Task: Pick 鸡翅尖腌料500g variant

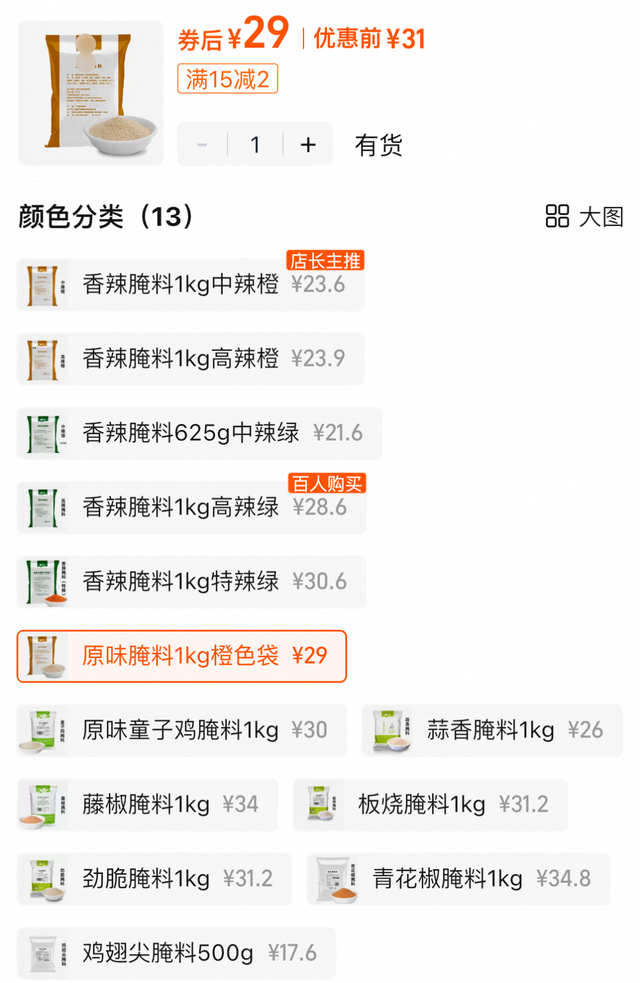Action: tap(176, 953)
